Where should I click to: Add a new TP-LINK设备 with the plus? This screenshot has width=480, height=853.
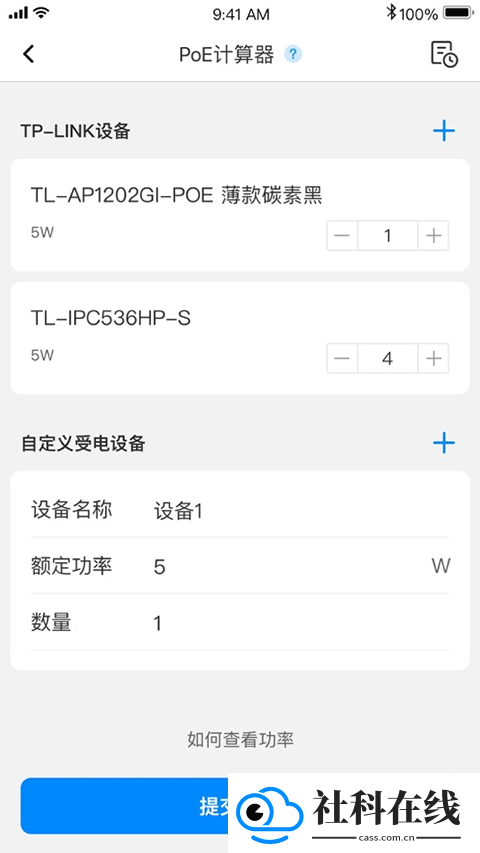(444, 131)
